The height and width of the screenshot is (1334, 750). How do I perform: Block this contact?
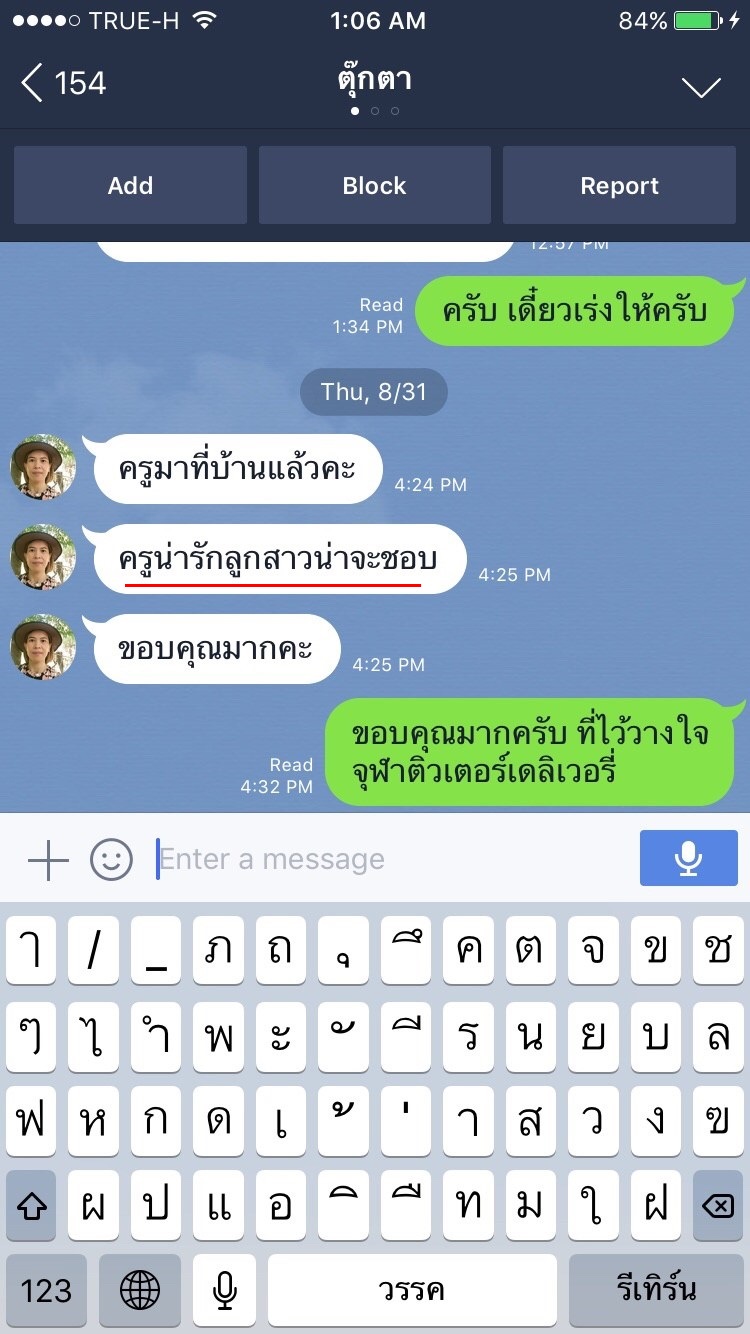tap(375, 185)
